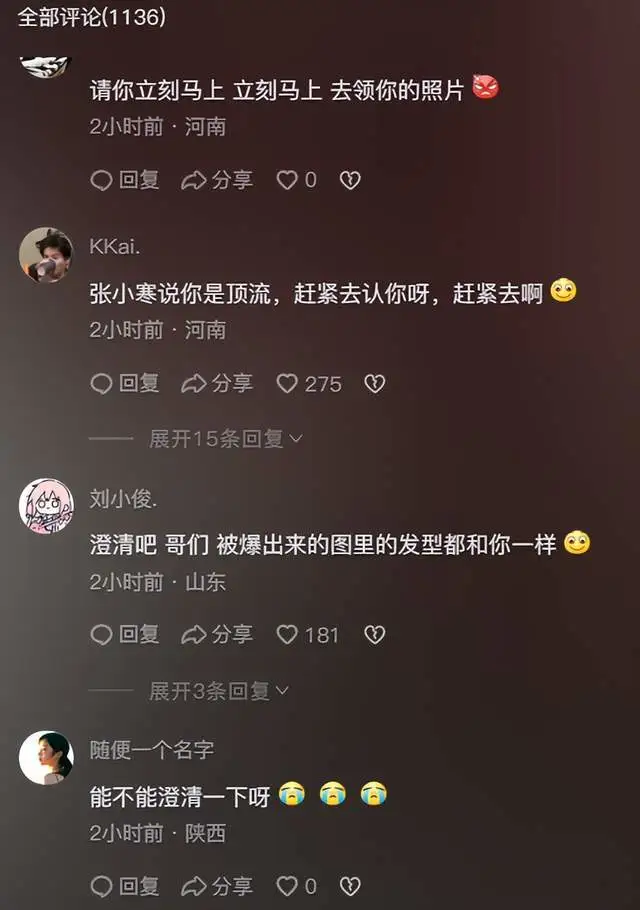Viewport: 640px width, 910px height.
Task: Reply to KKai.'s comment
Action: pos(124,383)
